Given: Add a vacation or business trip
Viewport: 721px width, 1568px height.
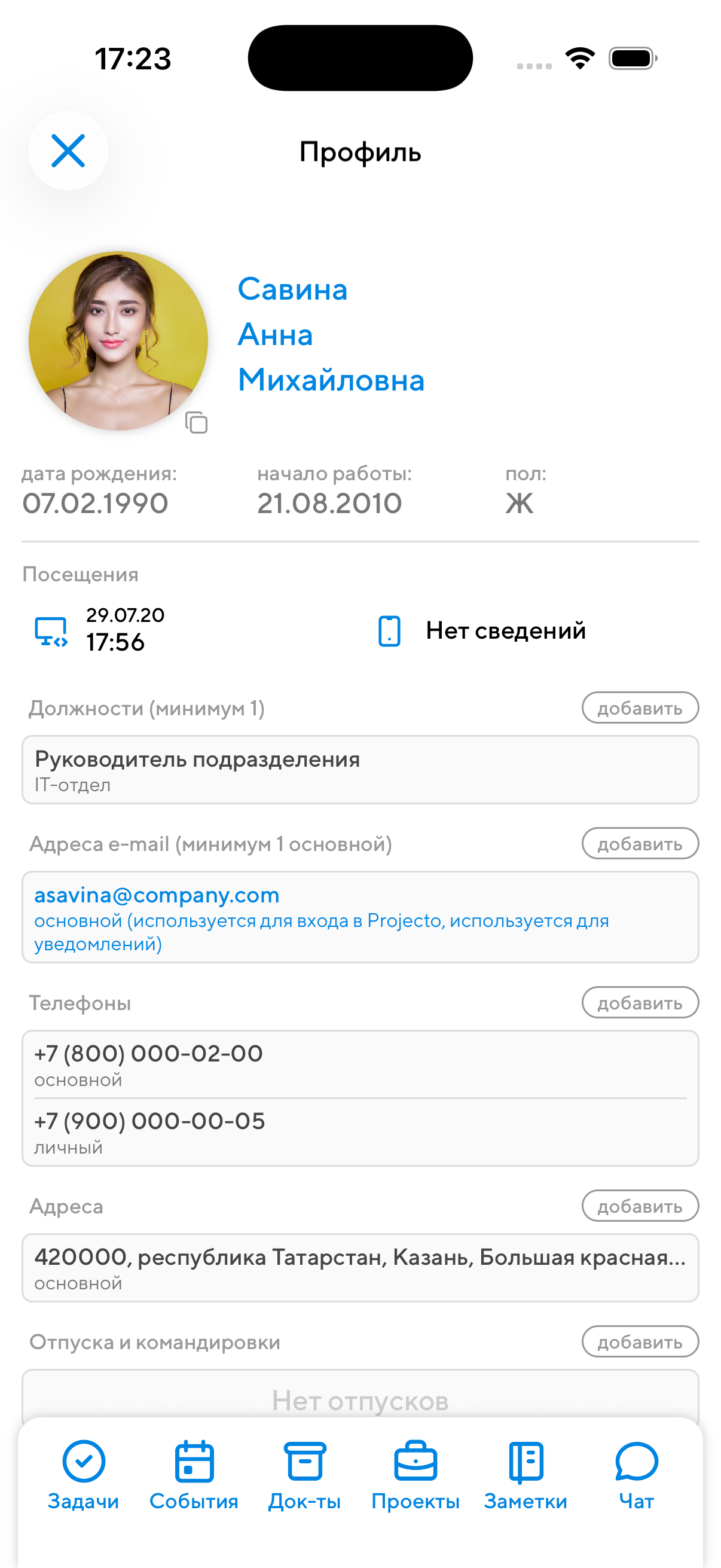Looking at the screenshot, I should pyautogui.click(x=640, y=1341).
